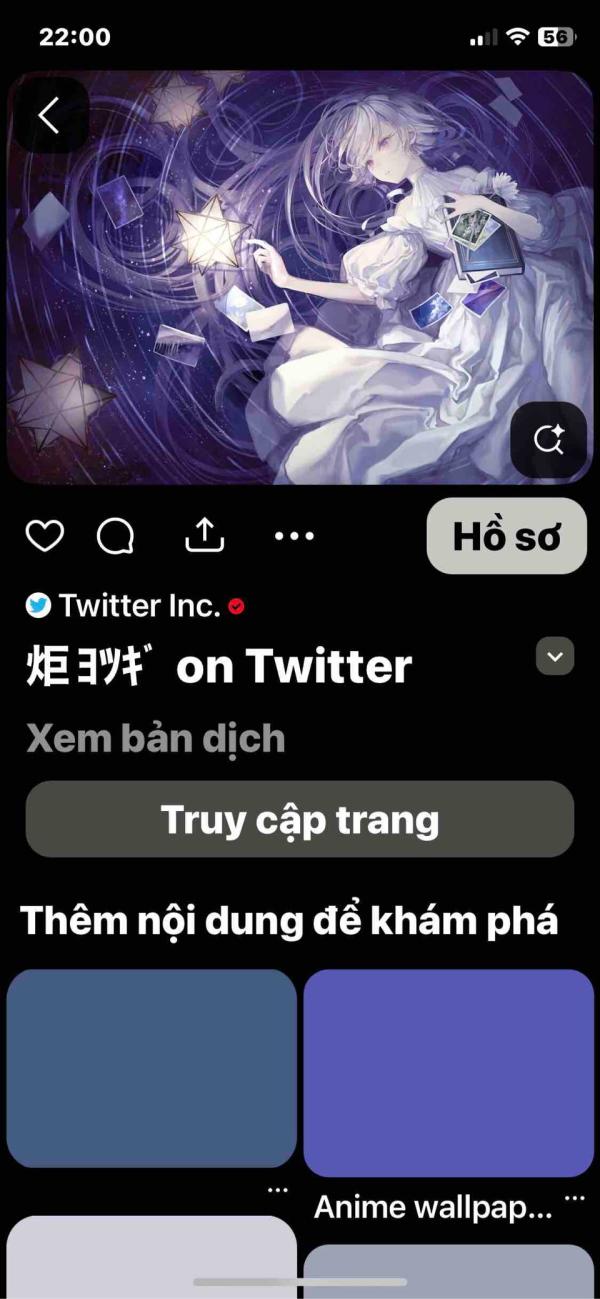Image resolution: width=600 pixels, height=1299 pixels.
Task: Like this pin with the heart icon
Action: [x=44, y=537]
